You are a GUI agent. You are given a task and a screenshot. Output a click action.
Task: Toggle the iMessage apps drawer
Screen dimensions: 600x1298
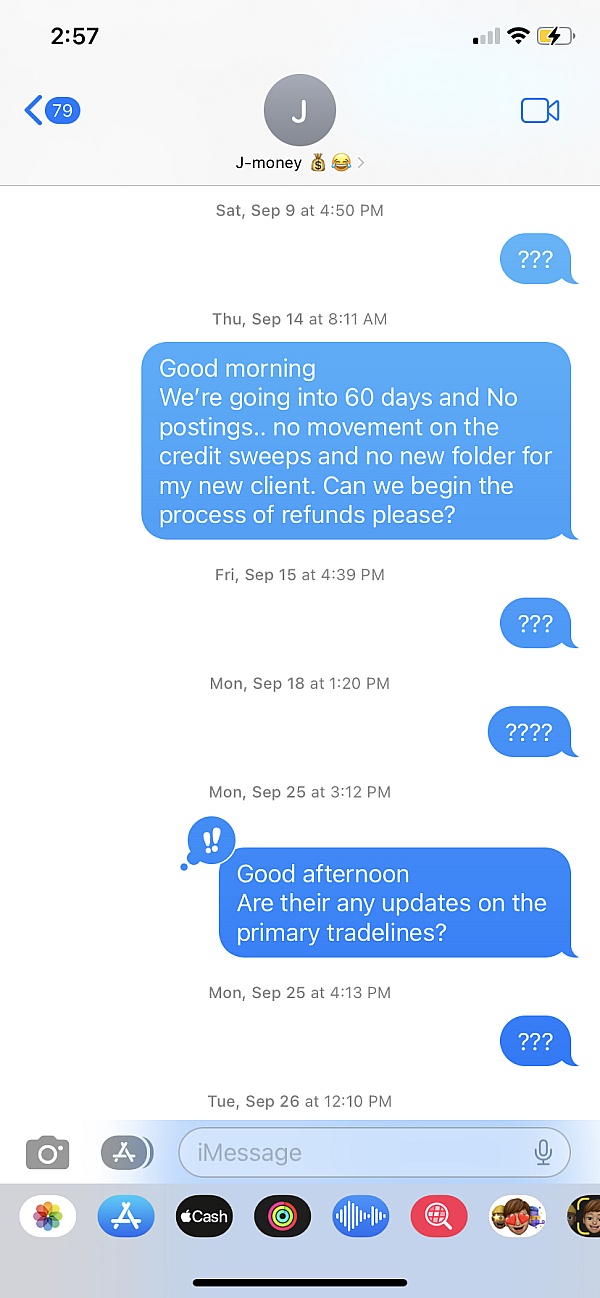point(126,1153)
